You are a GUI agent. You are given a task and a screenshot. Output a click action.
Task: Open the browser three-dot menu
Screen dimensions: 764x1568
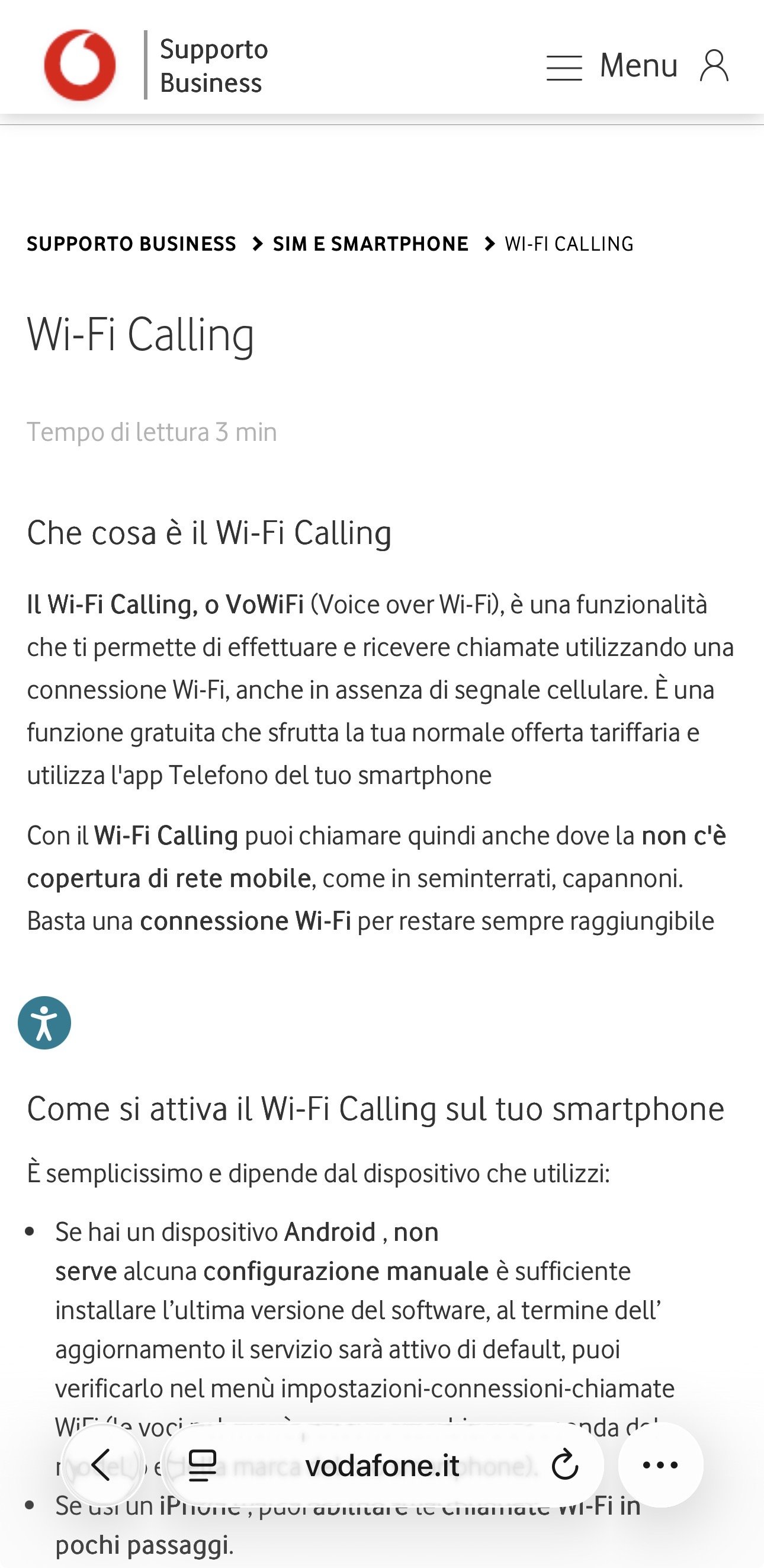[660, 1465]
